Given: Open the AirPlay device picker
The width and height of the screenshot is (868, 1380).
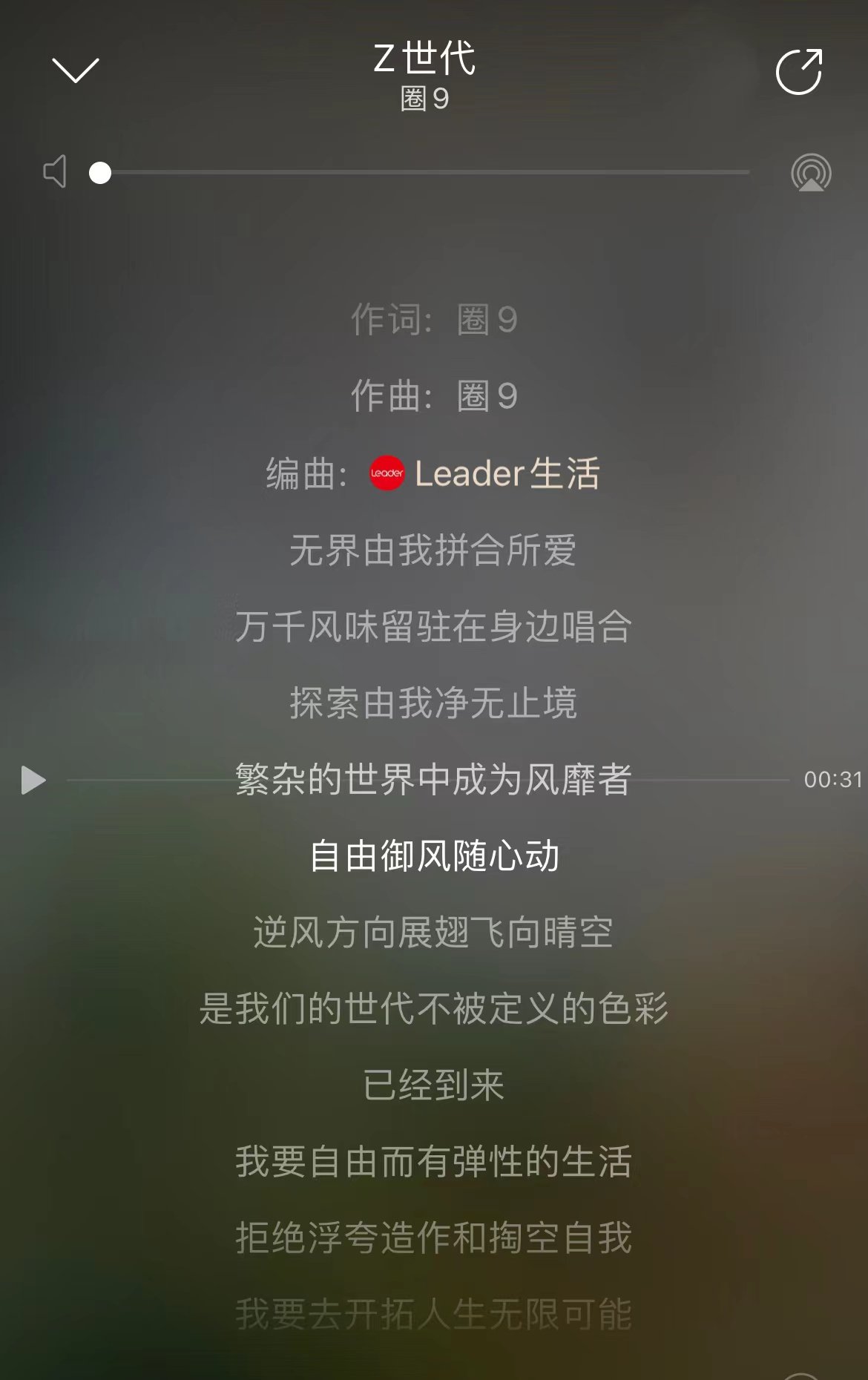Looking at the screenshot, I should [x=811, y=173].
